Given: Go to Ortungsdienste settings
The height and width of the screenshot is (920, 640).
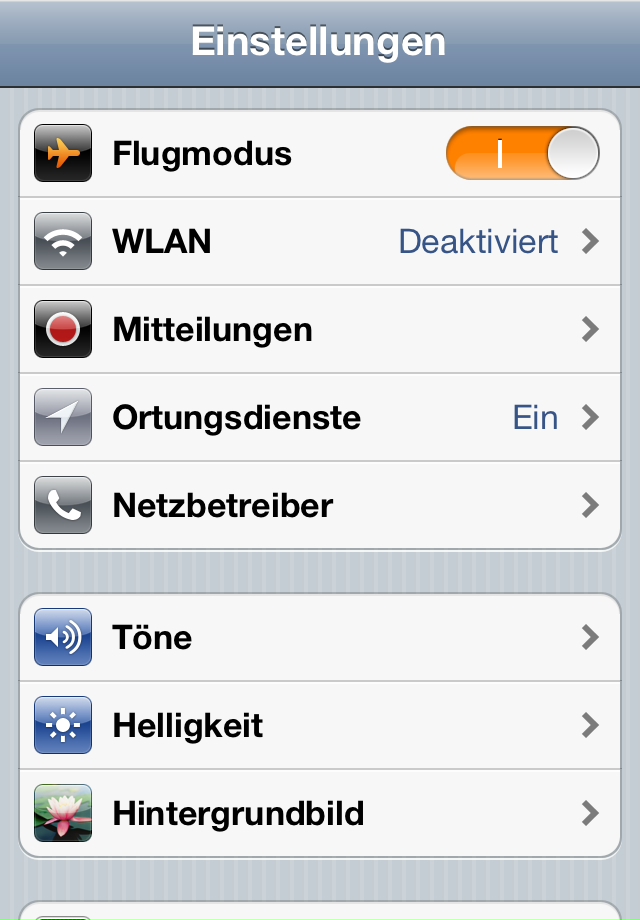Looking at the screenshot, I should [320, 418].
